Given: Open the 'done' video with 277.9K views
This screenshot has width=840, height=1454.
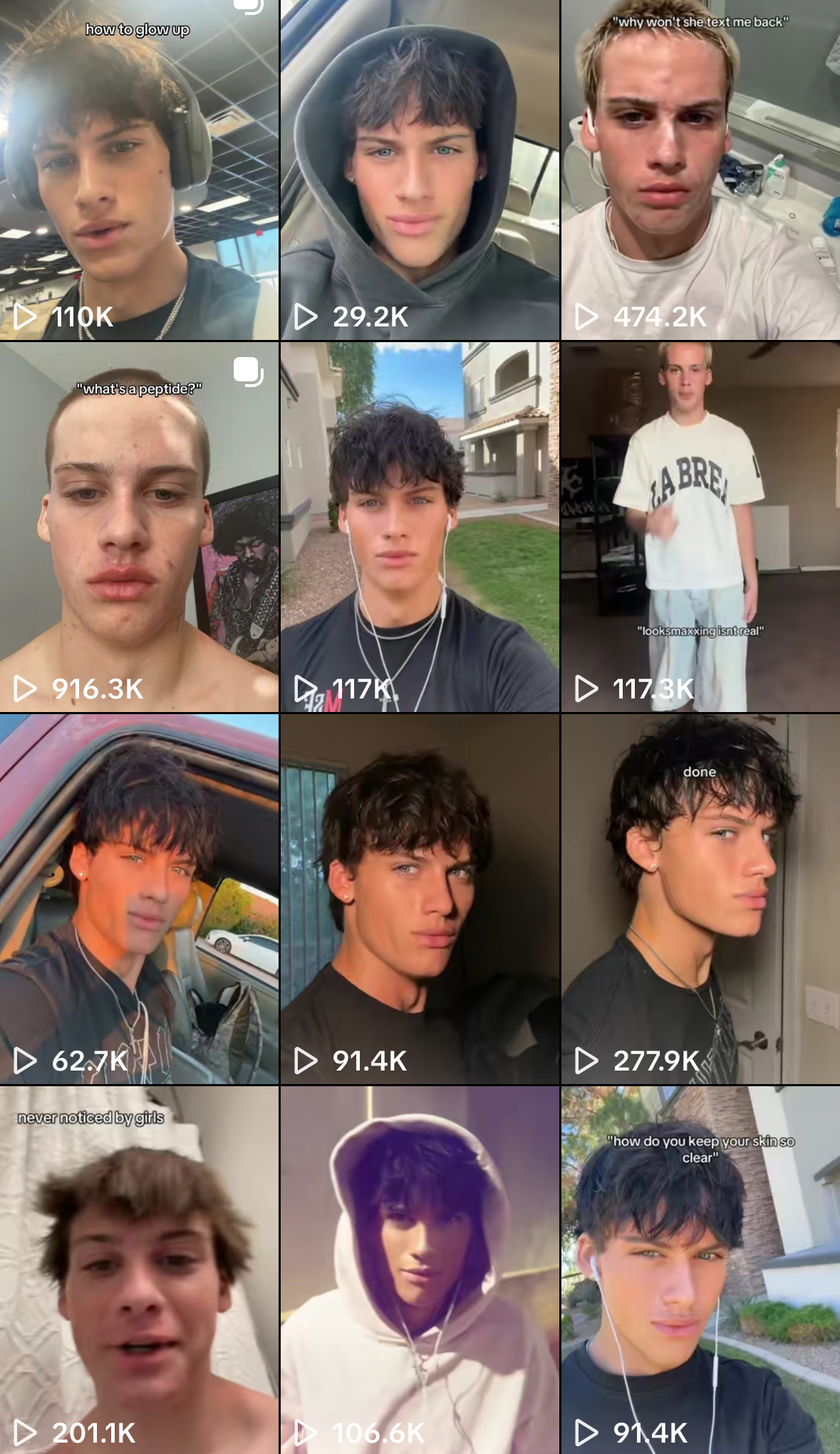Looking at the screenshot, I should [700, 899].
